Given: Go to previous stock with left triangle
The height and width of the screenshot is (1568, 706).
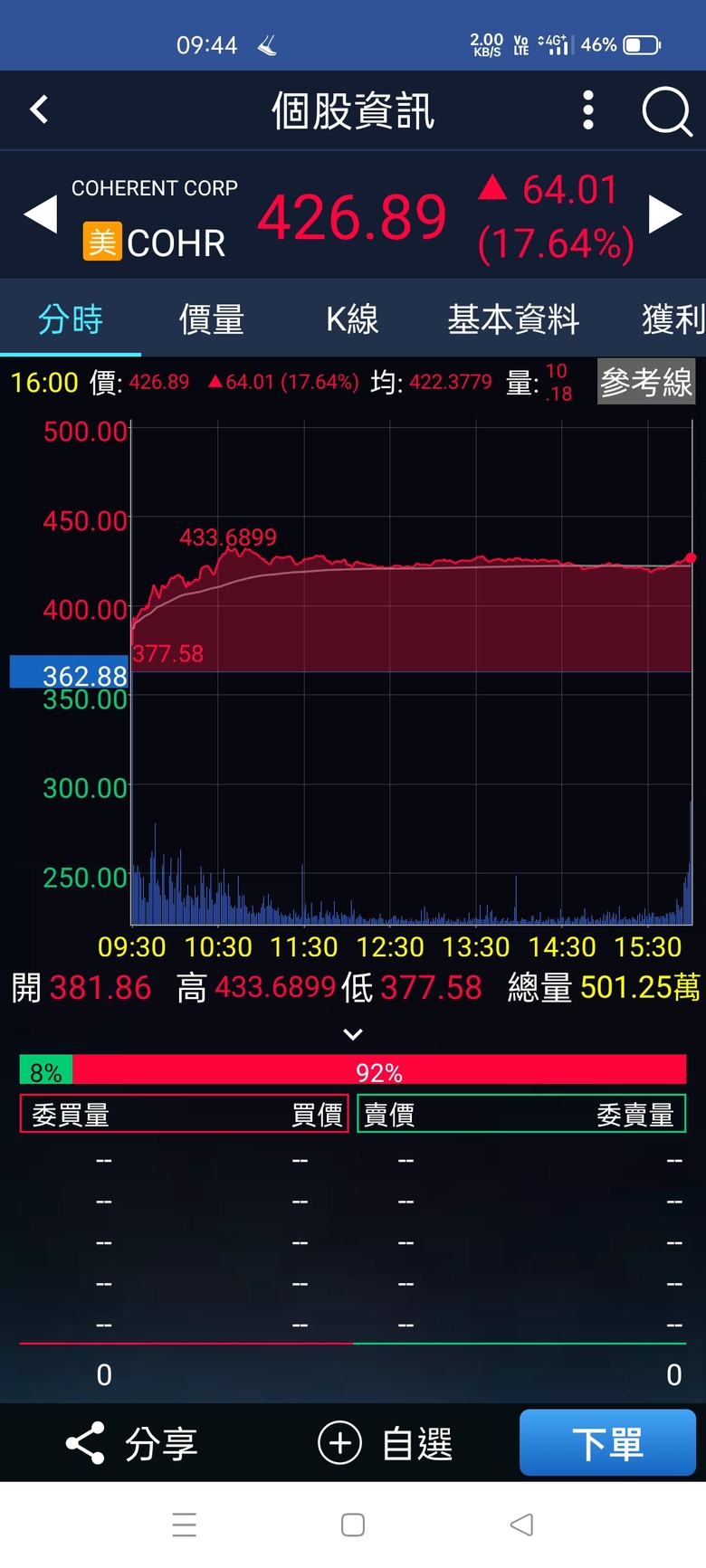Looking at the screenshot, I should 40,215.
